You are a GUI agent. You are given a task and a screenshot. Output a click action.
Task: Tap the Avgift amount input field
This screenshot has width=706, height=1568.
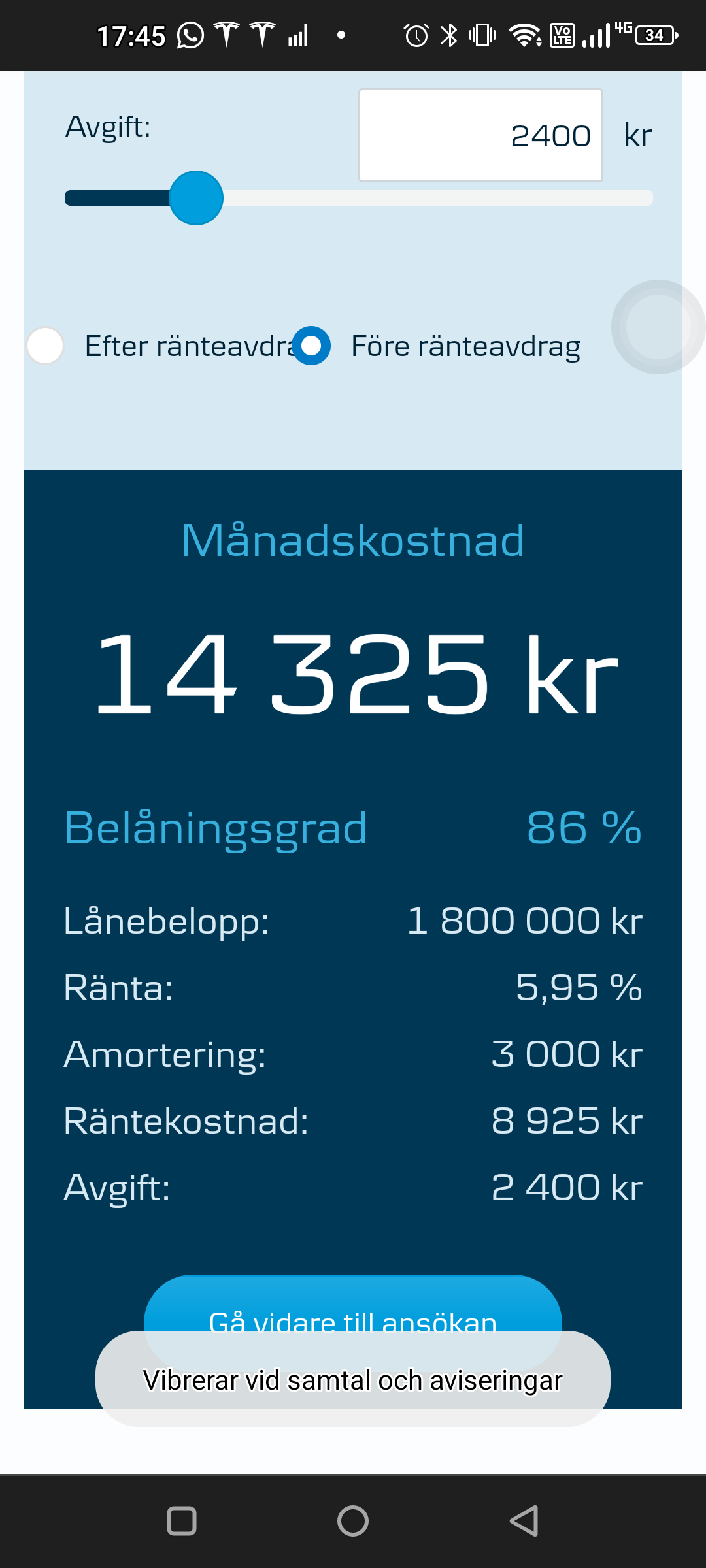[x=480, y=135]
